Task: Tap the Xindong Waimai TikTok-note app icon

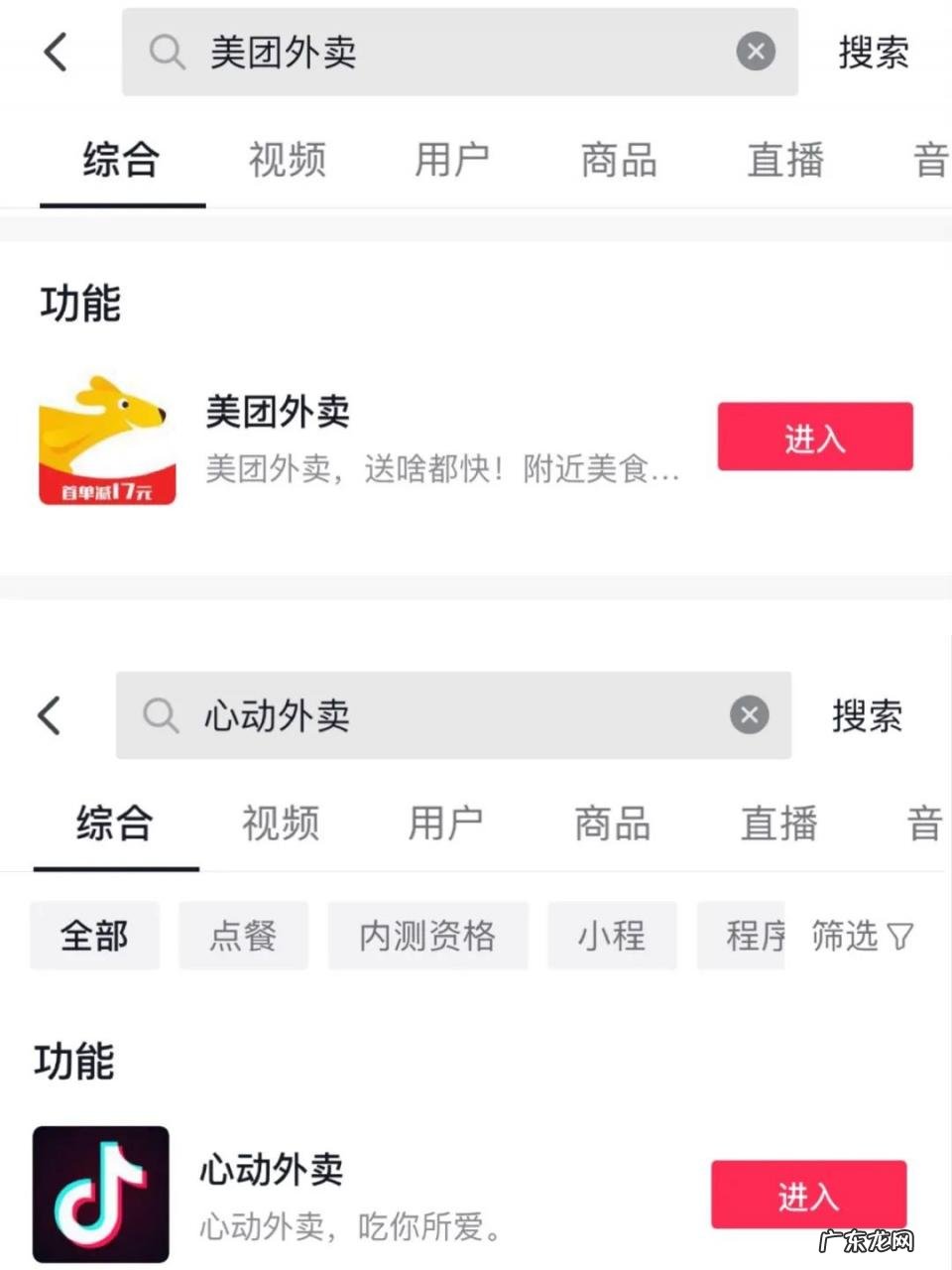Action: (100, 1194)
